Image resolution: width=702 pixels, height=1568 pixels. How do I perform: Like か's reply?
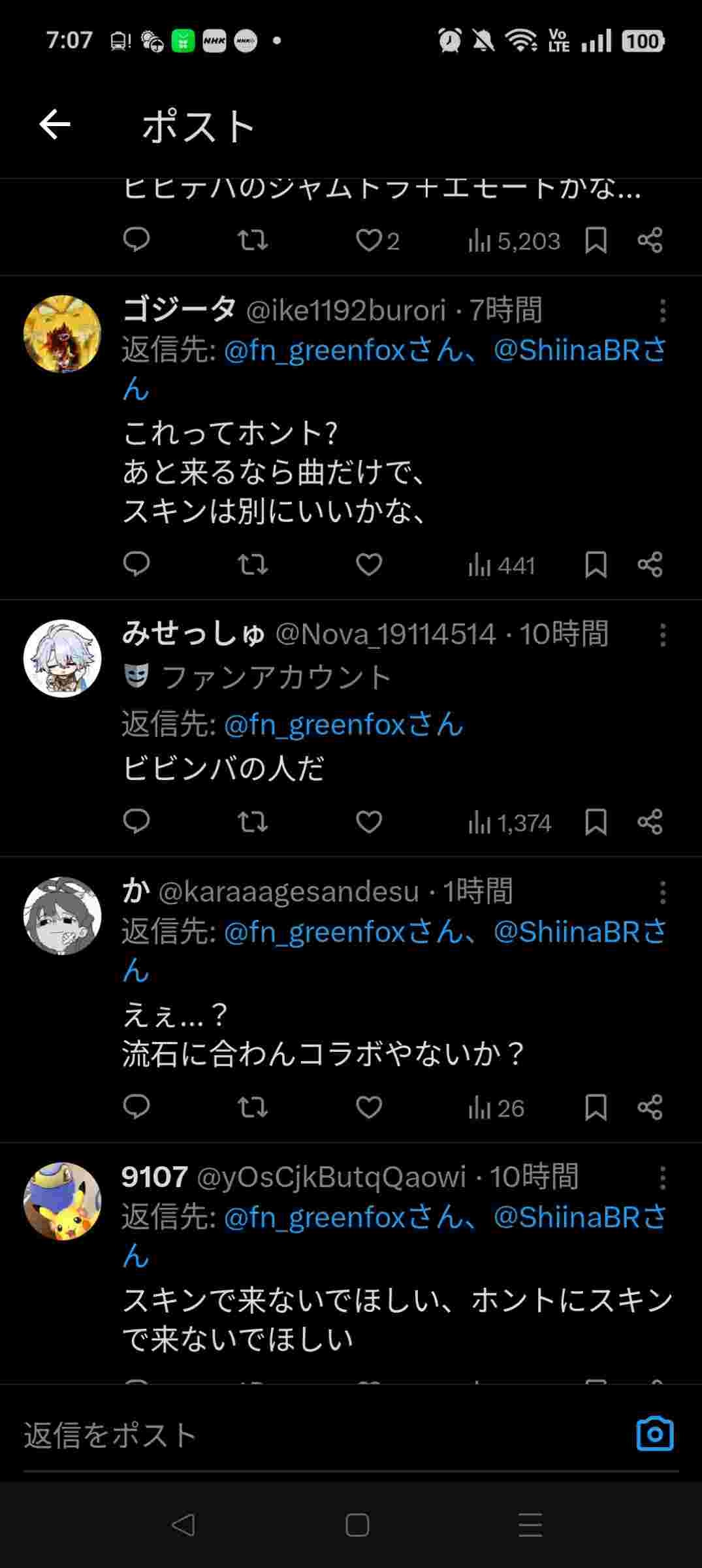tap(368, 1107)
